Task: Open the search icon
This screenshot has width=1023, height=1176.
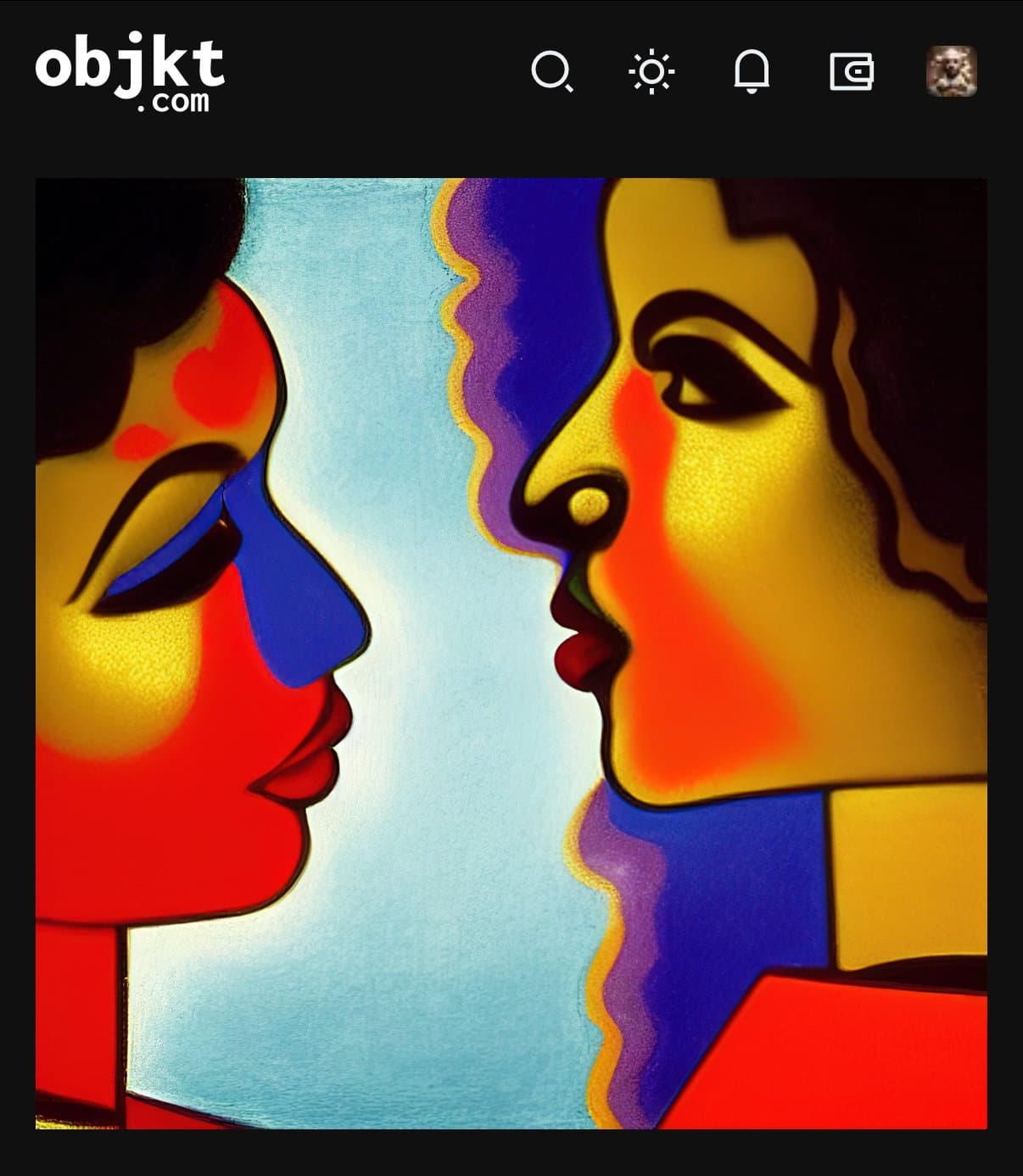Action: click(551, 71)
